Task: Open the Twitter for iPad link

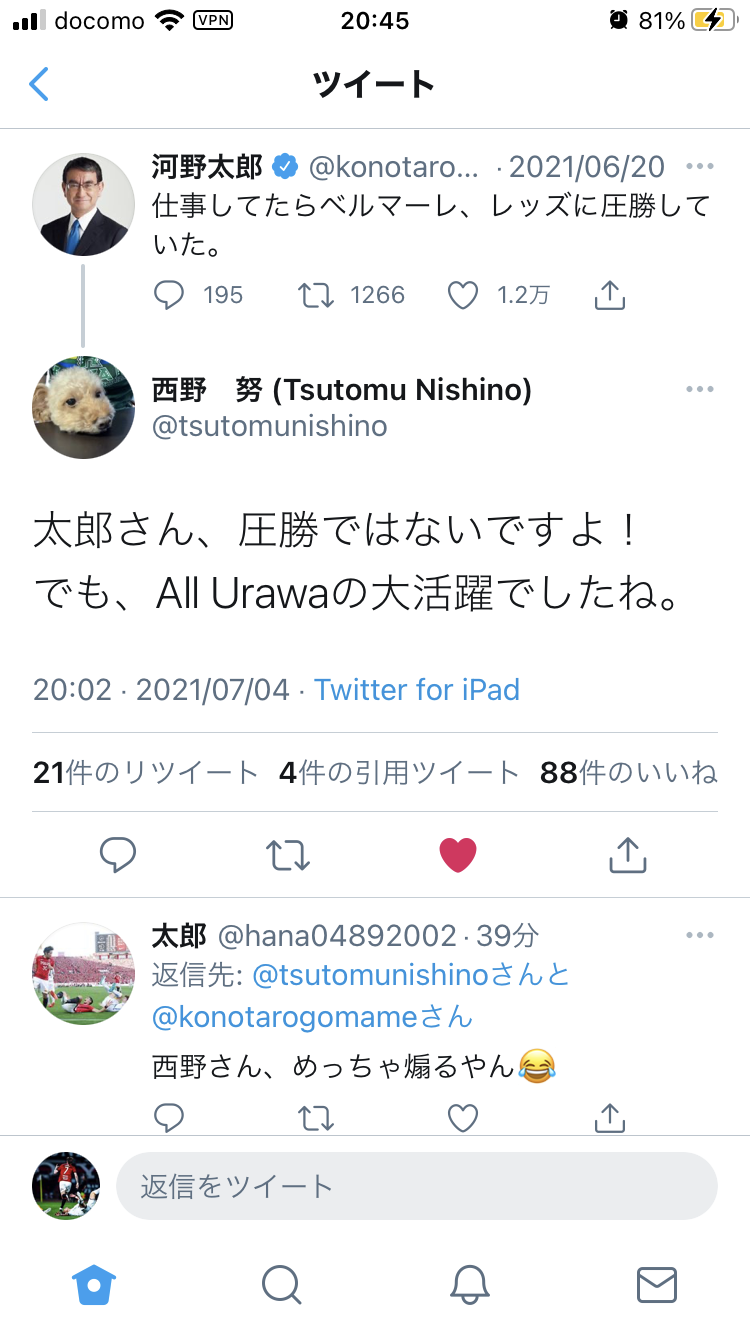Action: [417, 690]
